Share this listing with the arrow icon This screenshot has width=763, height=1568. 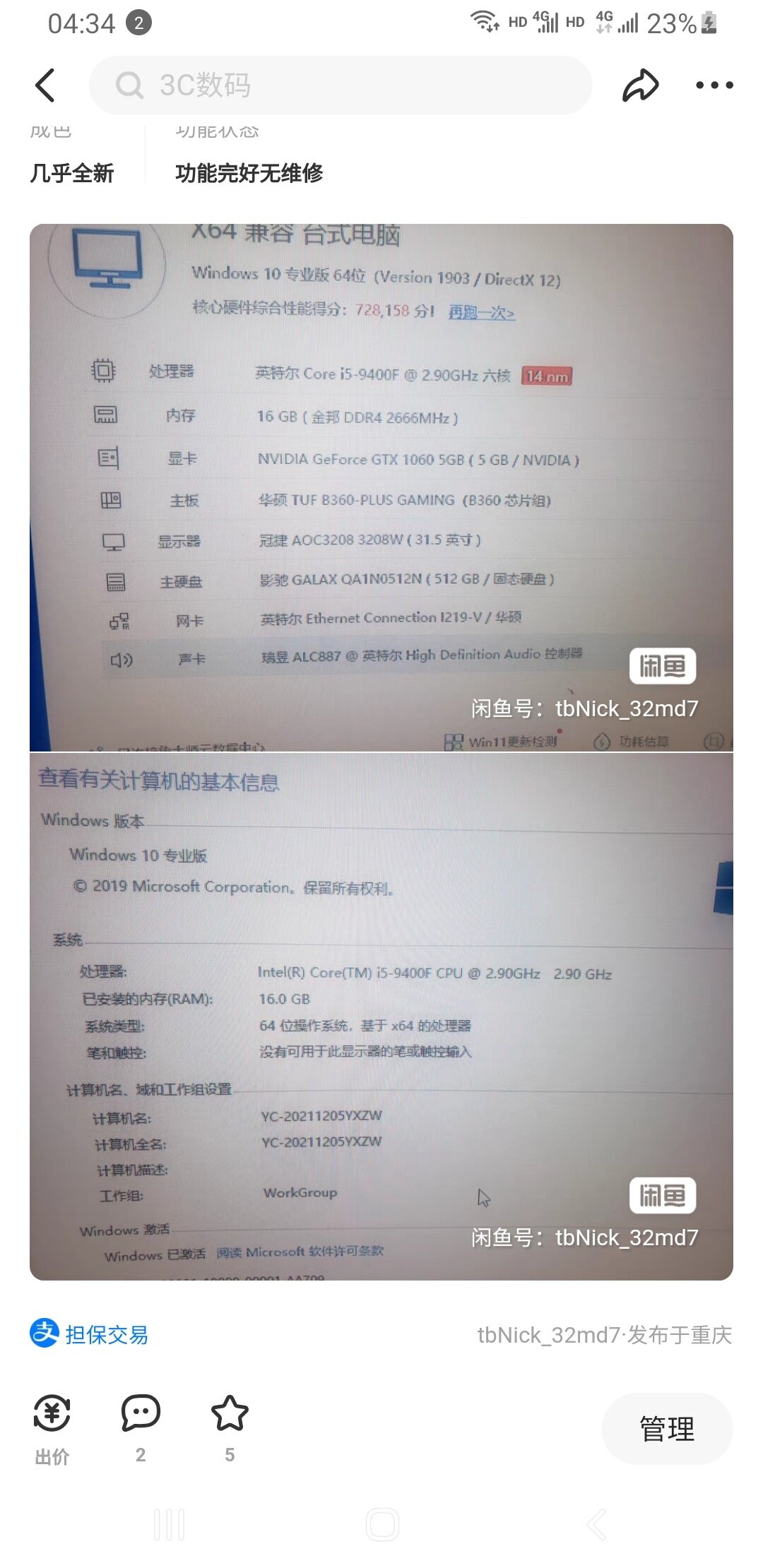[x=640, y=85]
